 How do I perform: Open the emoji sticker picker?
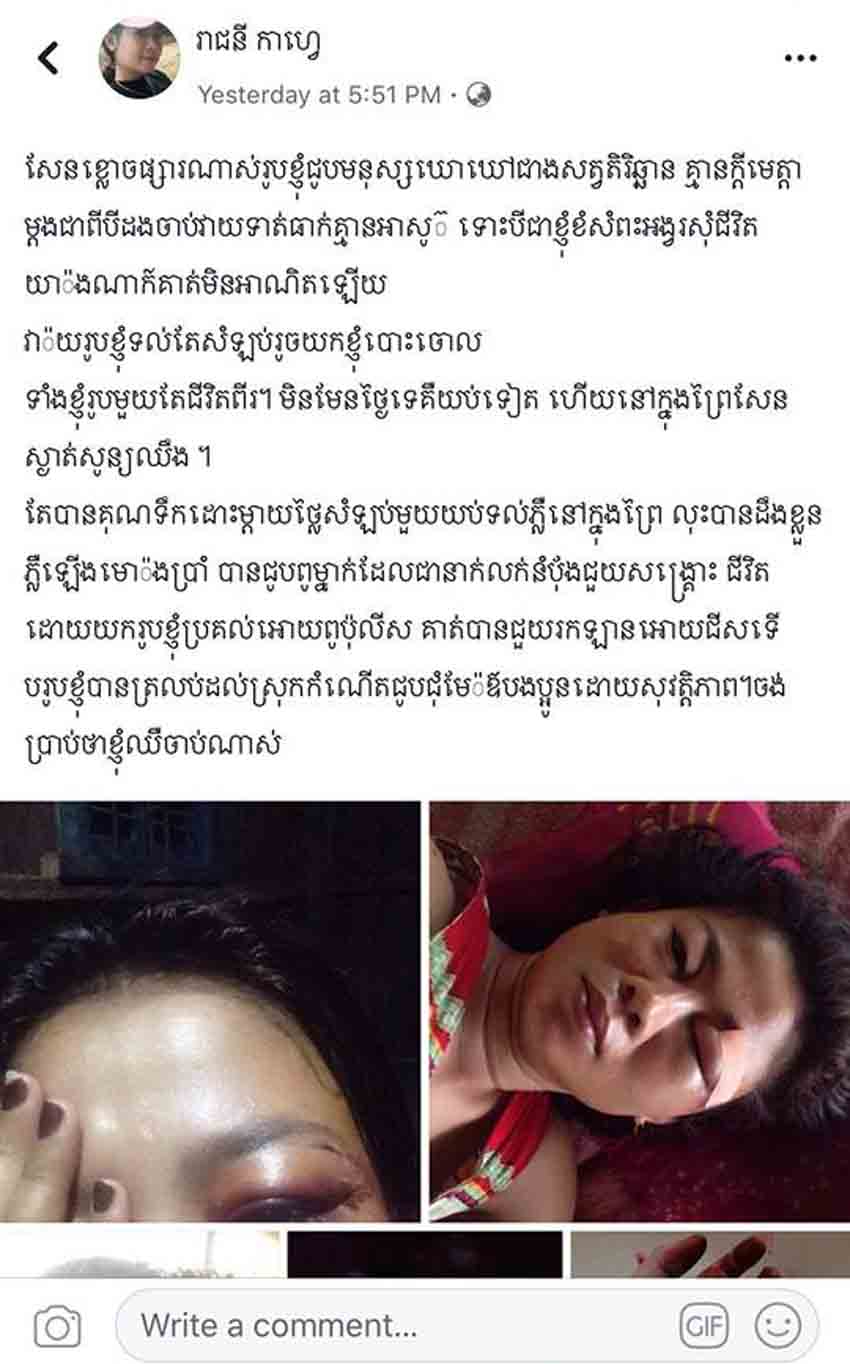(777, 1326)
